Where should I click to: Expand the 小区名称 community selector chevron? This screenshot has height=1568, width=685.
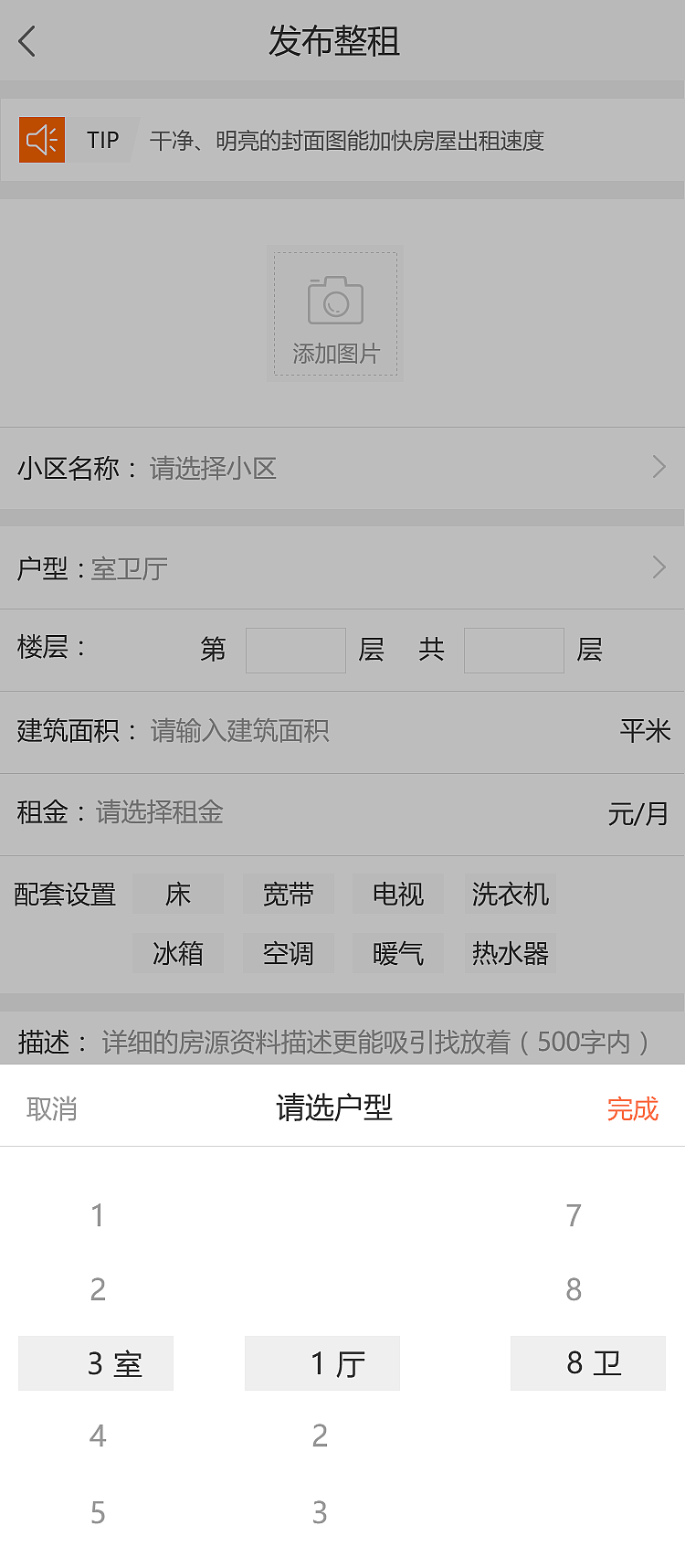click(659, 467)
